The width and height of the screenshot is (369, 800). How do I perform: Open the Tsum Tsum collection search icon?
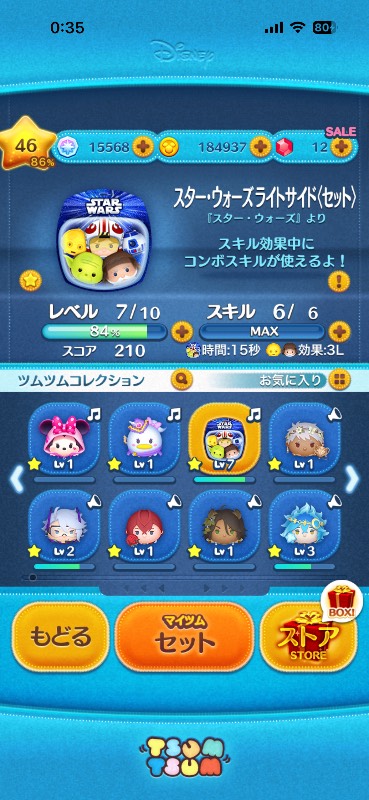(x=182, y=380)
